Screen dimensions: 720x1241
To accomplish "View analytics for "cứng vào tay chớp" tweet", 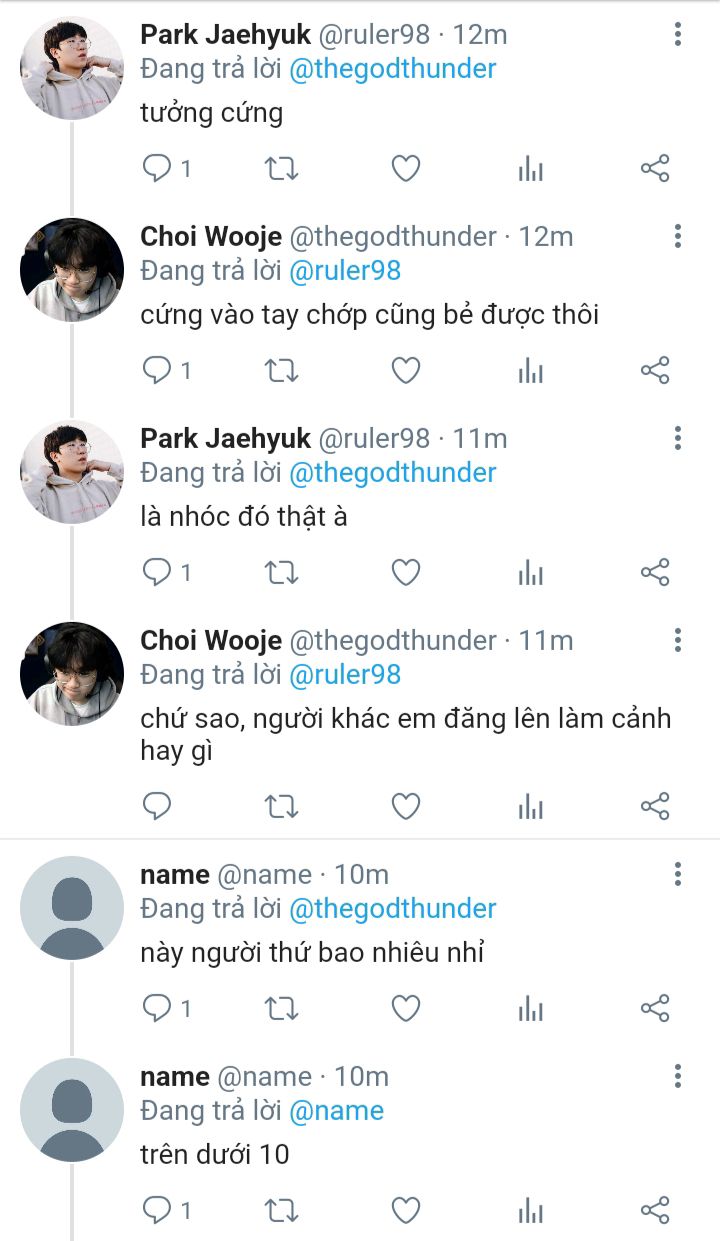I will 530,371.
